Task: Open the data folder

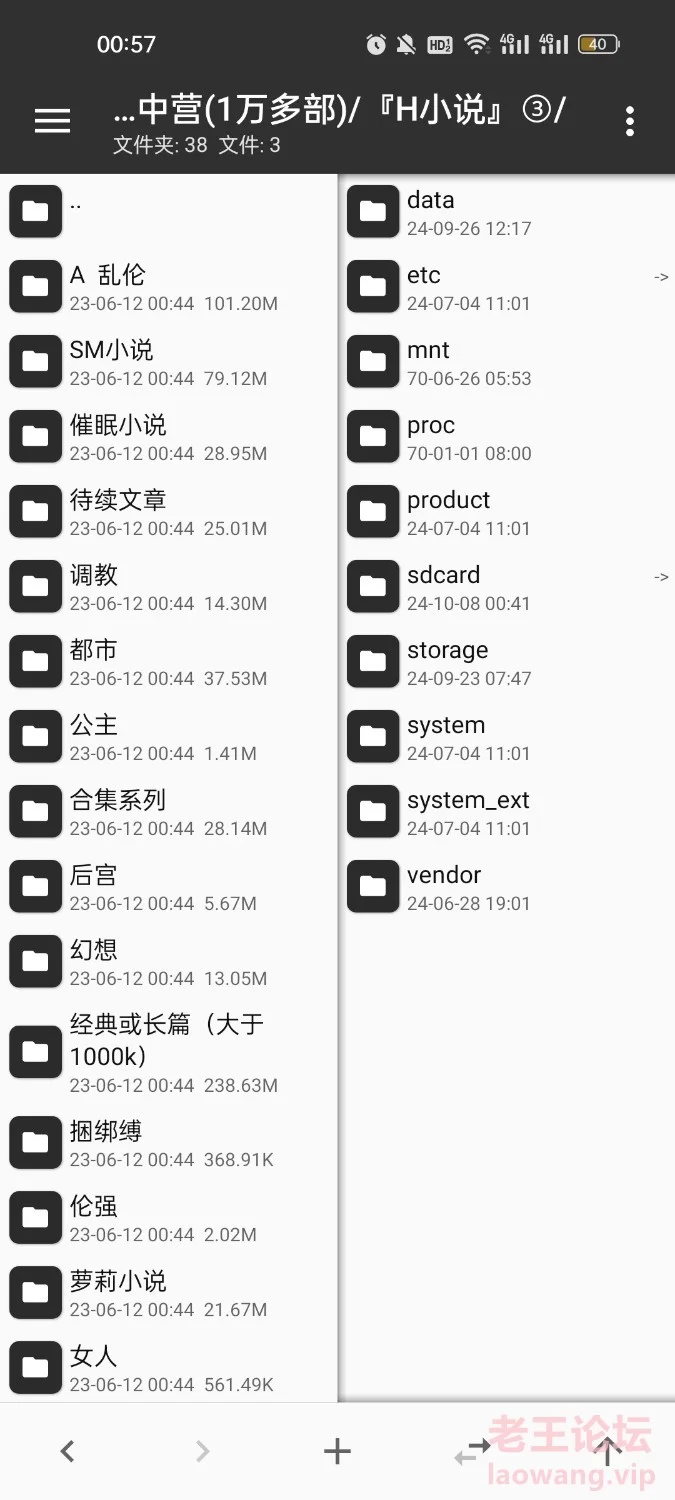Action: point(507,212)
